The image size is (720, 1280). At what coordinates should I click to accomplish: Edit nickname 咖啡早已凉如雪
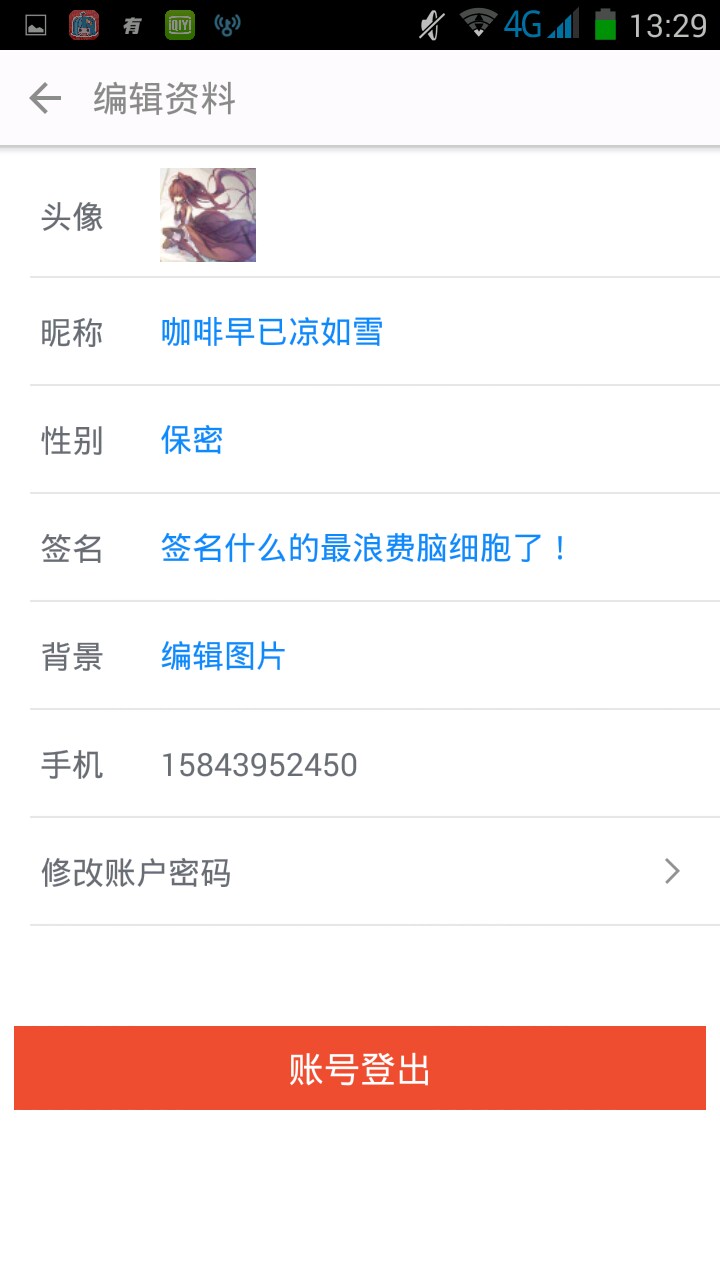point(272,332)
